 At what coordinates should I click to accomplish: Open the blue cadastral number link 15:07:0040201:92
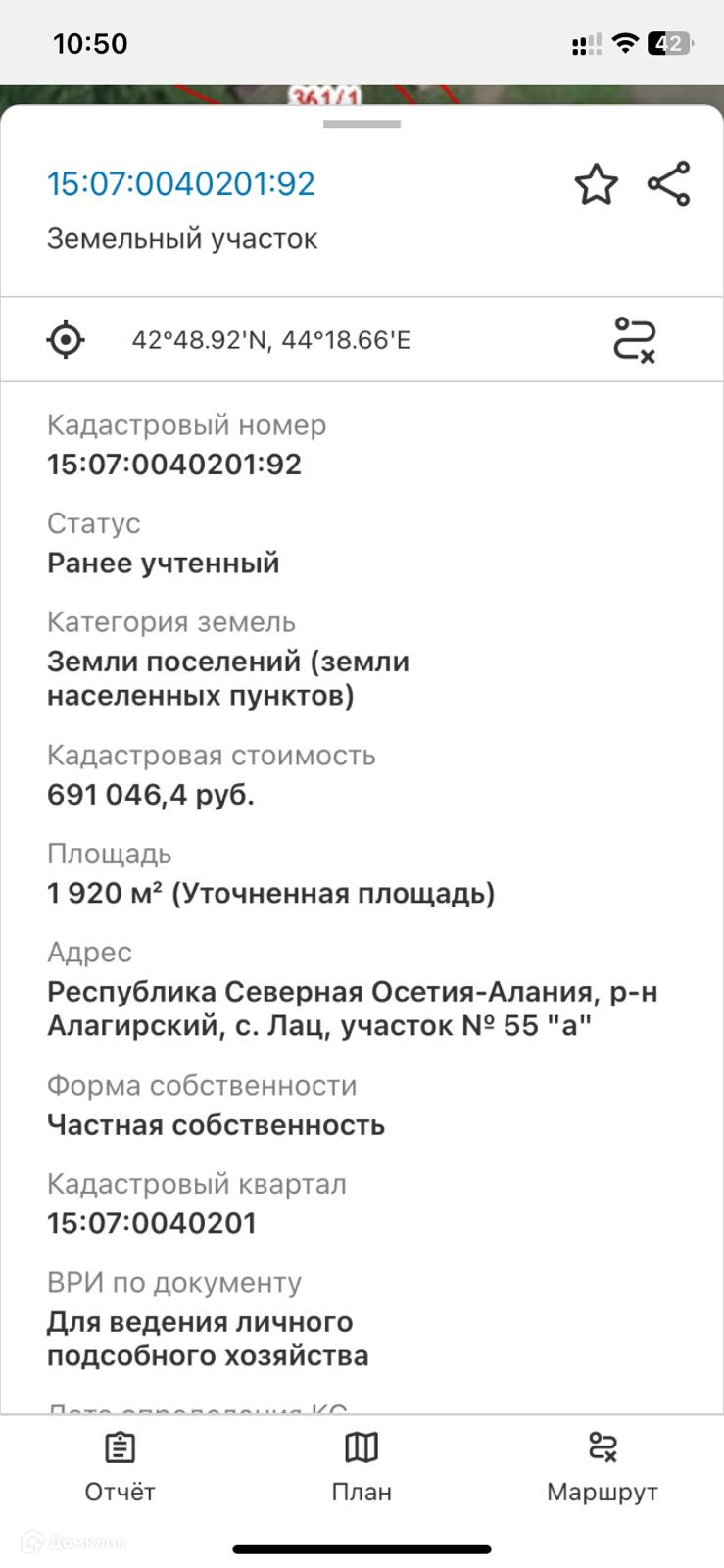point(181,183)
